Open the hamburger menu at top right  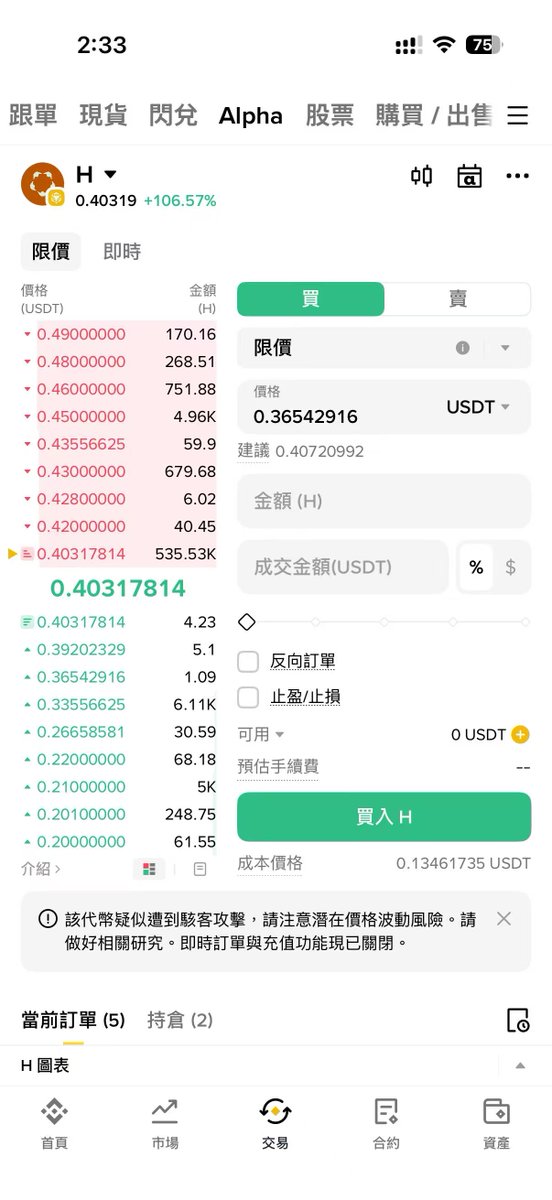pyautogui.click(x=517, y=116)
